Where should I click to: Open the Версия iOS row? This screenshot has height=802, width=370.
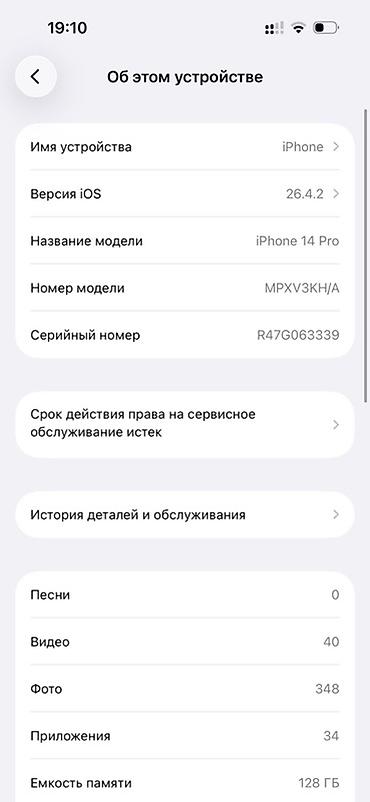pyautogui.click(x=185, y=194)
